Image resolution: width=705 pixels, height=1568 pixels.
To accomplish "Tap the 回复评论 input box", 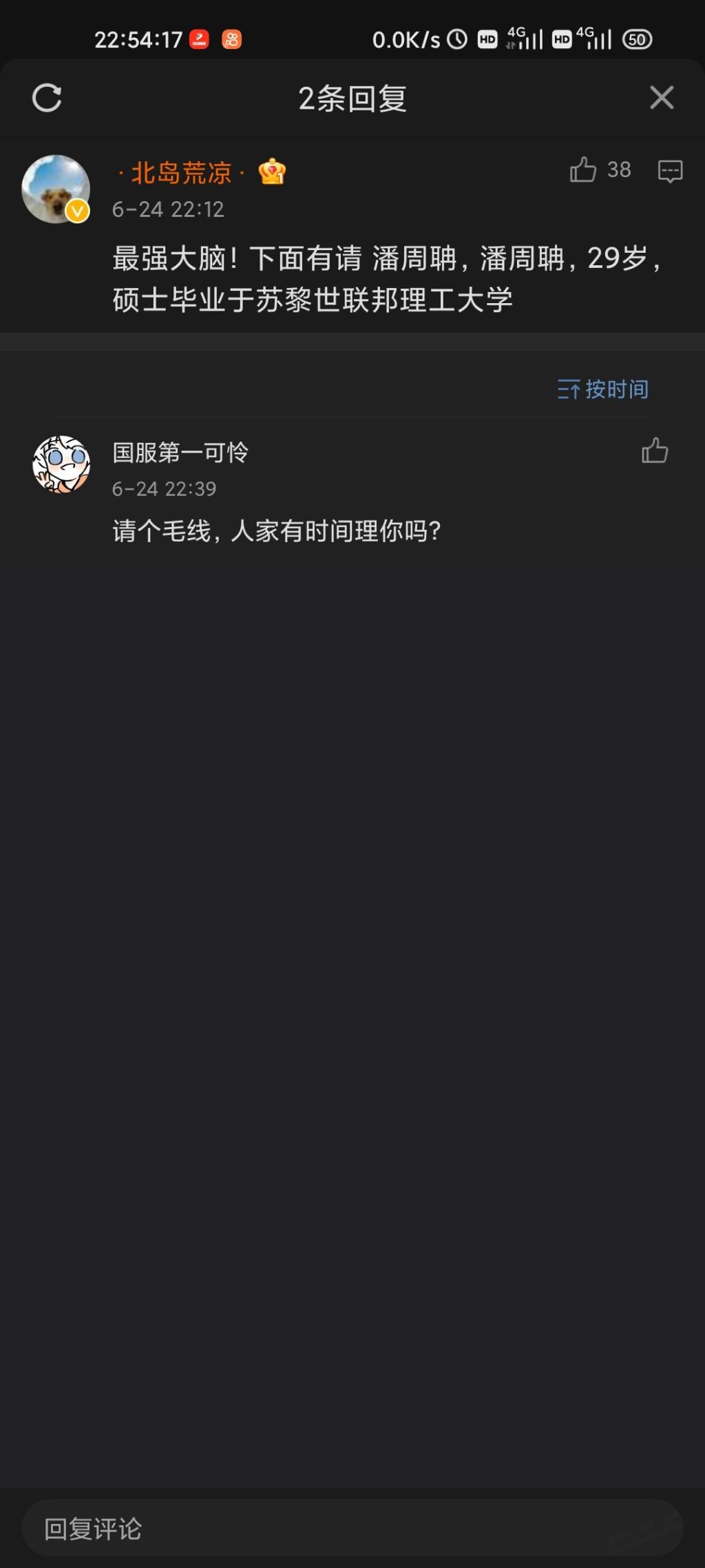I will pyautogui.click(x=352, y=1529).
